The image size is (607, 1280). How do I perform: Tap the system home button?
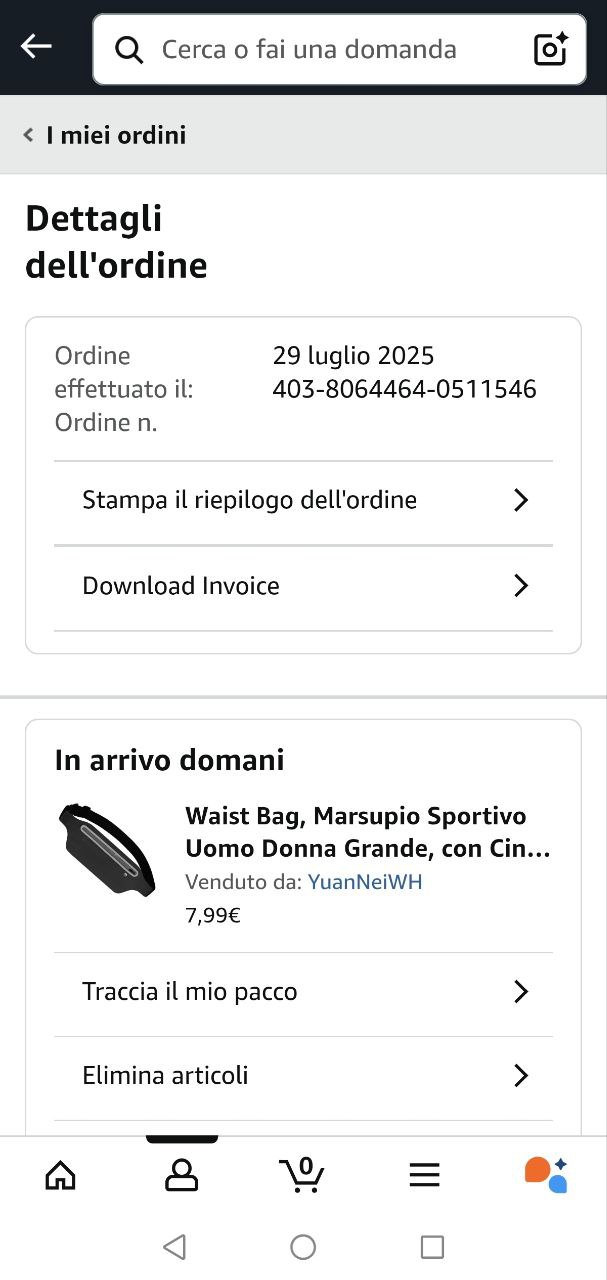point(303,1247)
